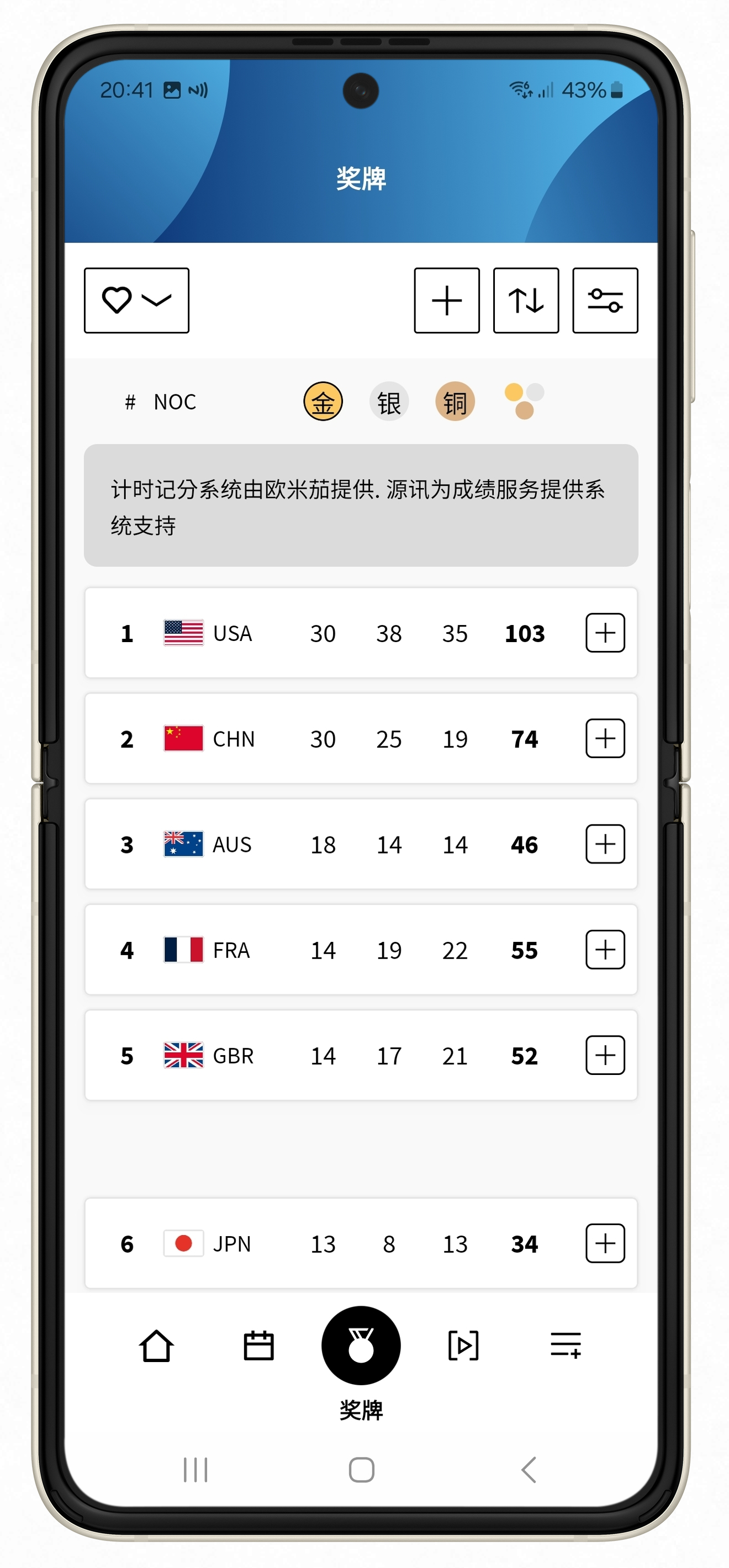The image size is (729, 1568).
Task: Tap the plus button in the toolbar
Action: pyautogui.click(x=446, y=300)
